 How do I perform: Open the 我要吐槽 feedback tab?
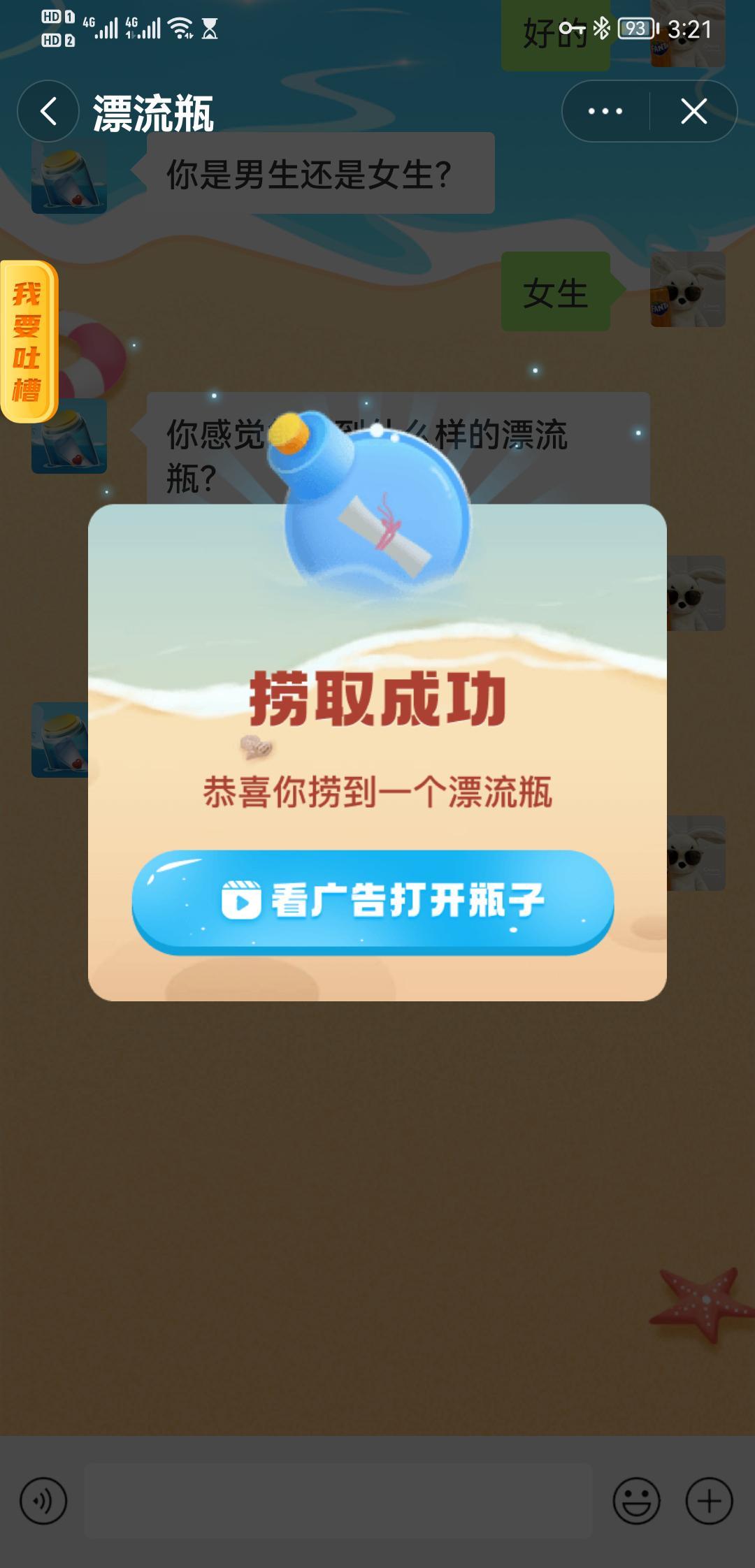(27, 342)
